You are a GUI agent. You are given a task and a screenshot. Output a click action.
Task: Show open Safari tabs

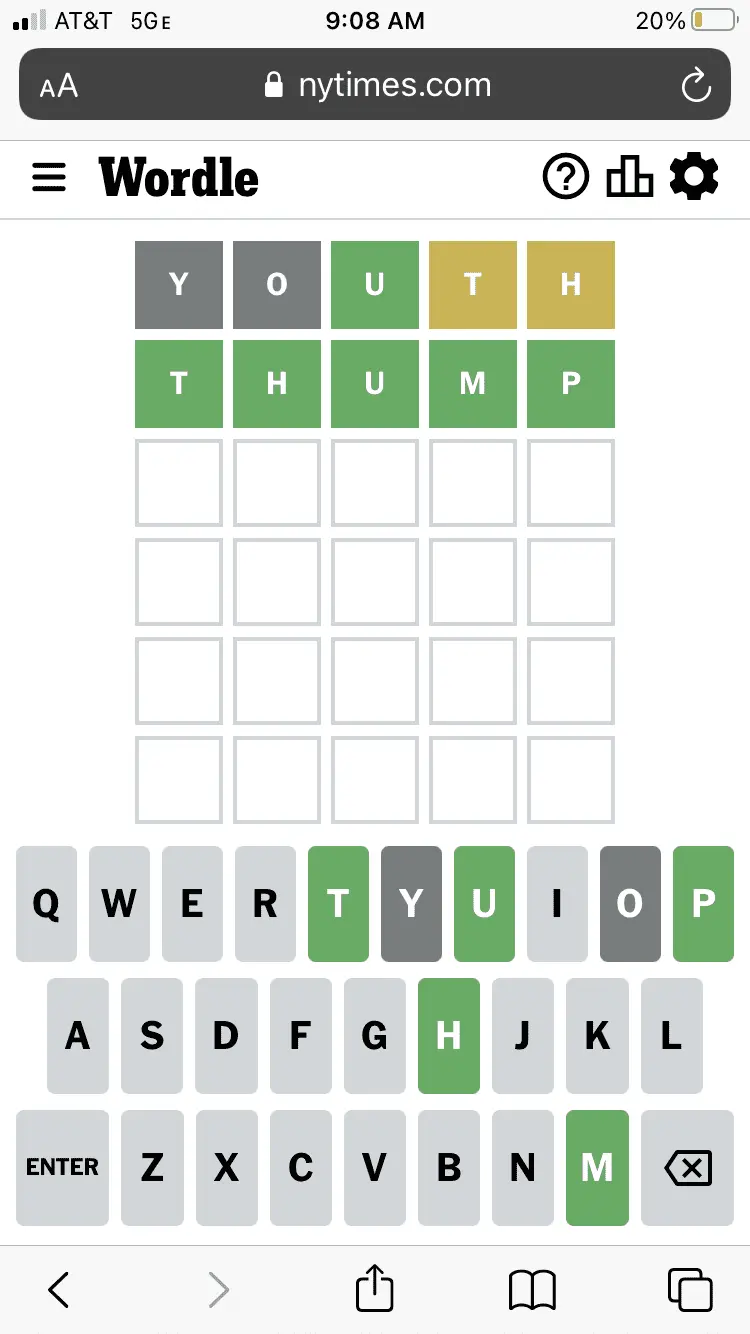(x=689, y=1289)
